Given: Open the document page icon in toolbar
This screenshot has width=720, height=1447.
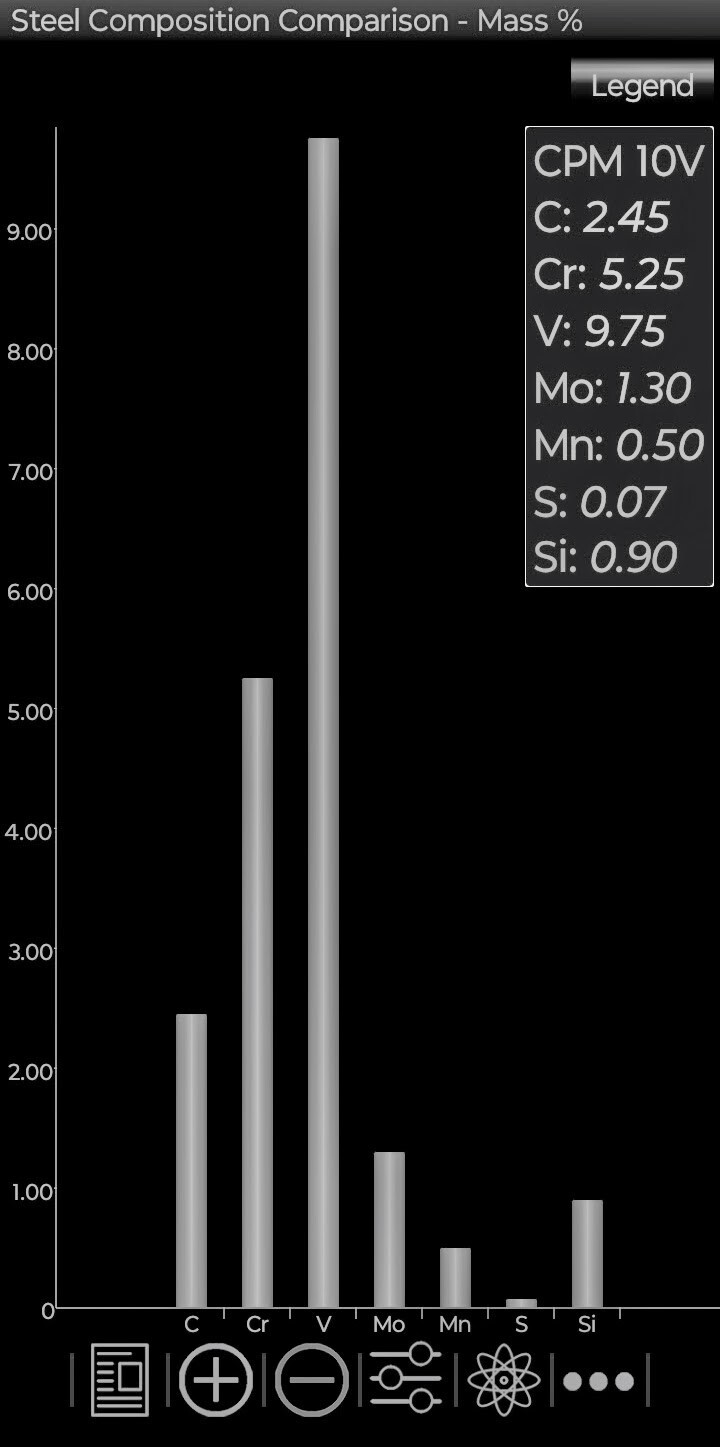Looking at the screenshot, I should tap(120, 1380).
